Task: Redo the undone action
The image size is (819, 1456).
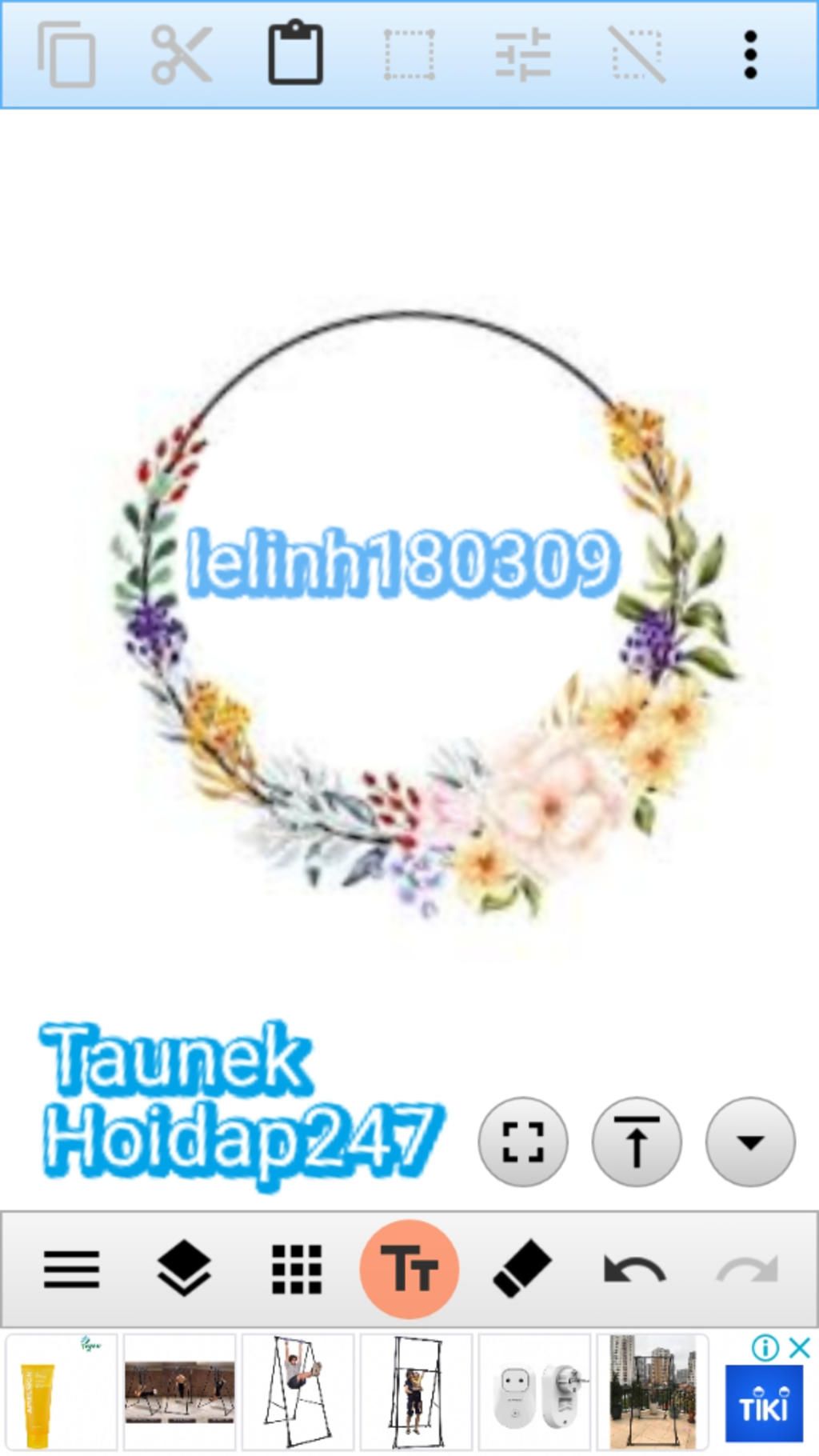Action: (747, 1270)
